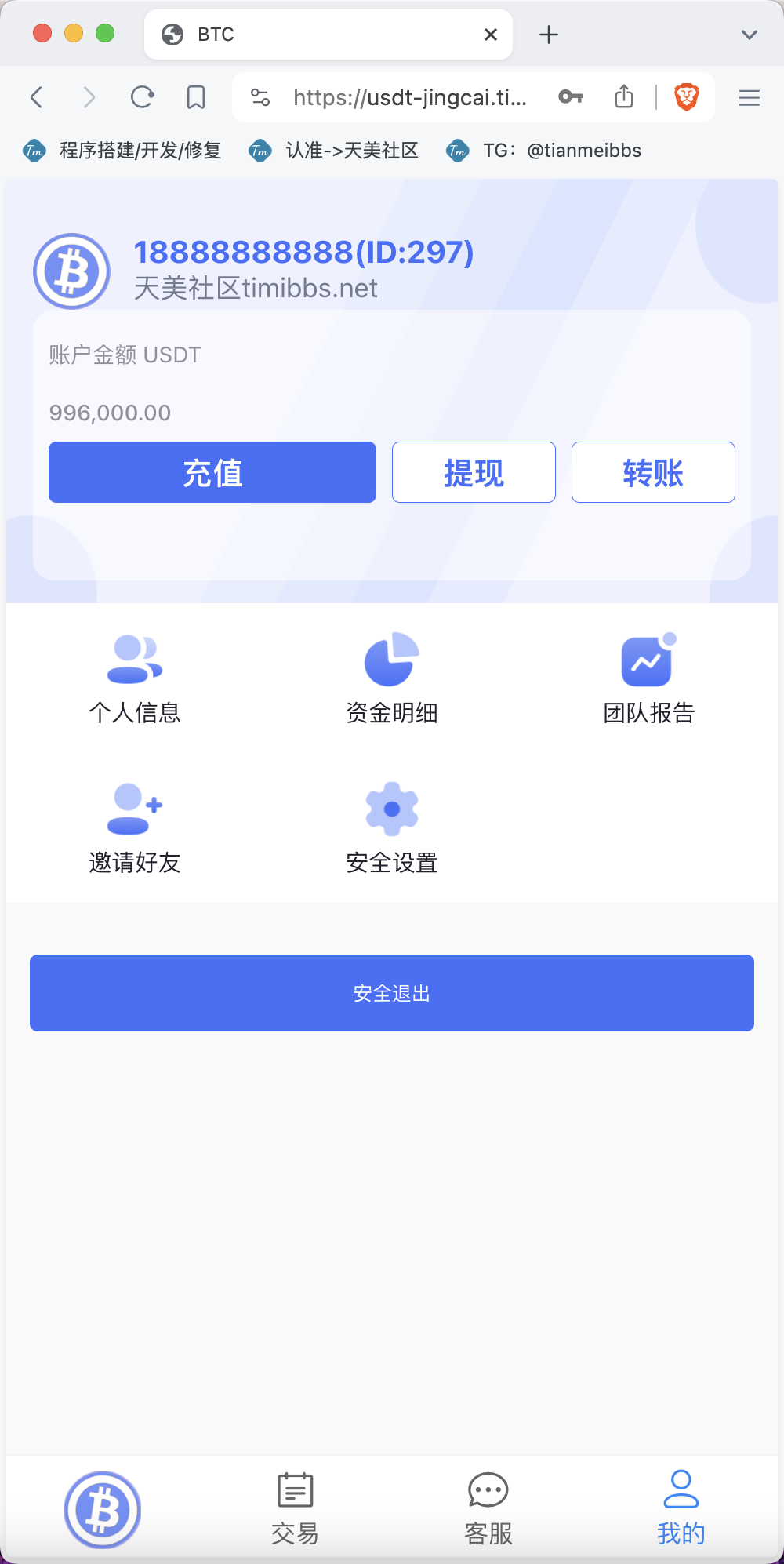Open 提现 withdrawal
The height and width of the screenshot is (1564, 784).
point(474,472)
